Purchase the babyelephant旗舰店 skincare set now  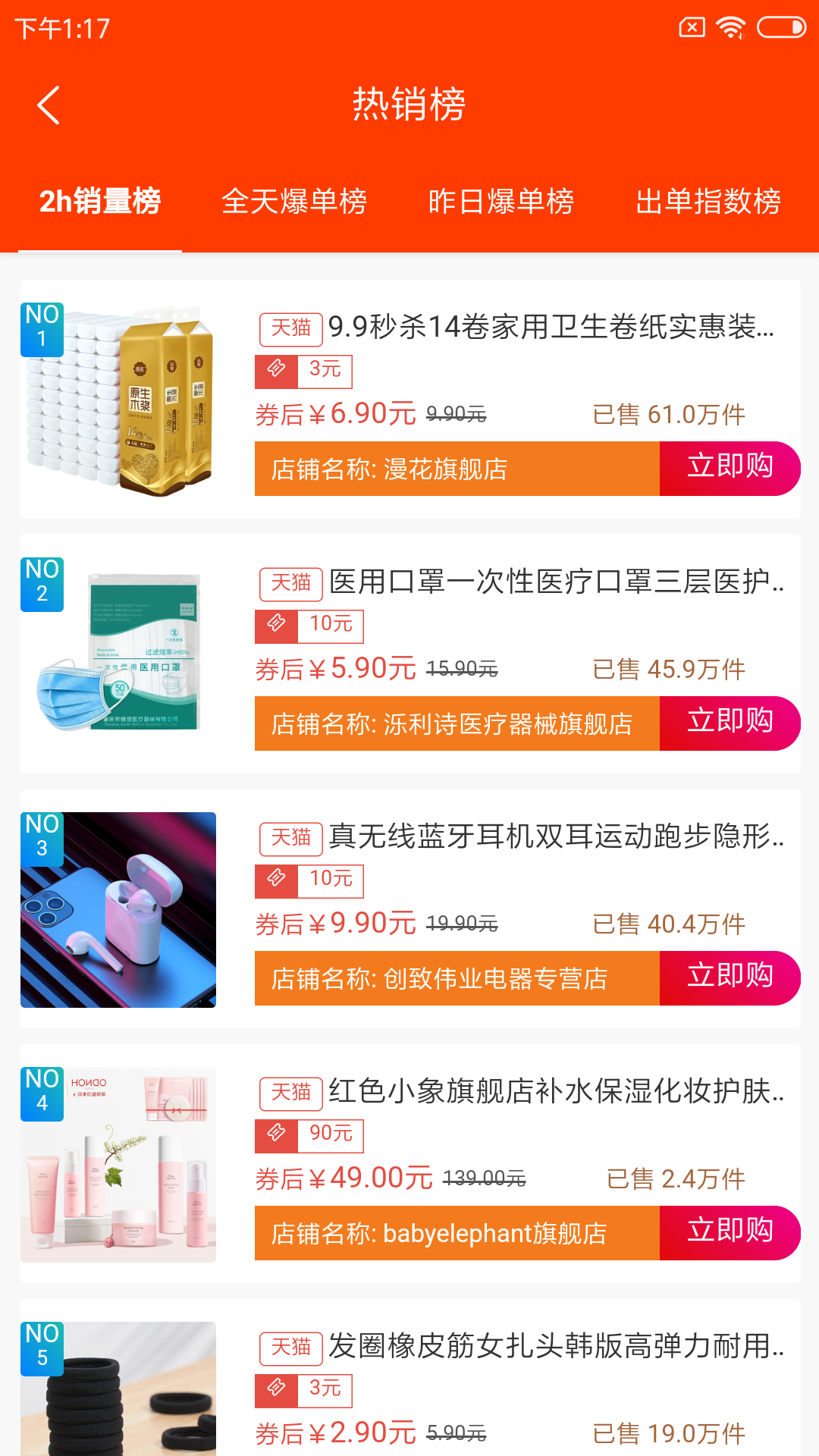[x=730, y=1232]
